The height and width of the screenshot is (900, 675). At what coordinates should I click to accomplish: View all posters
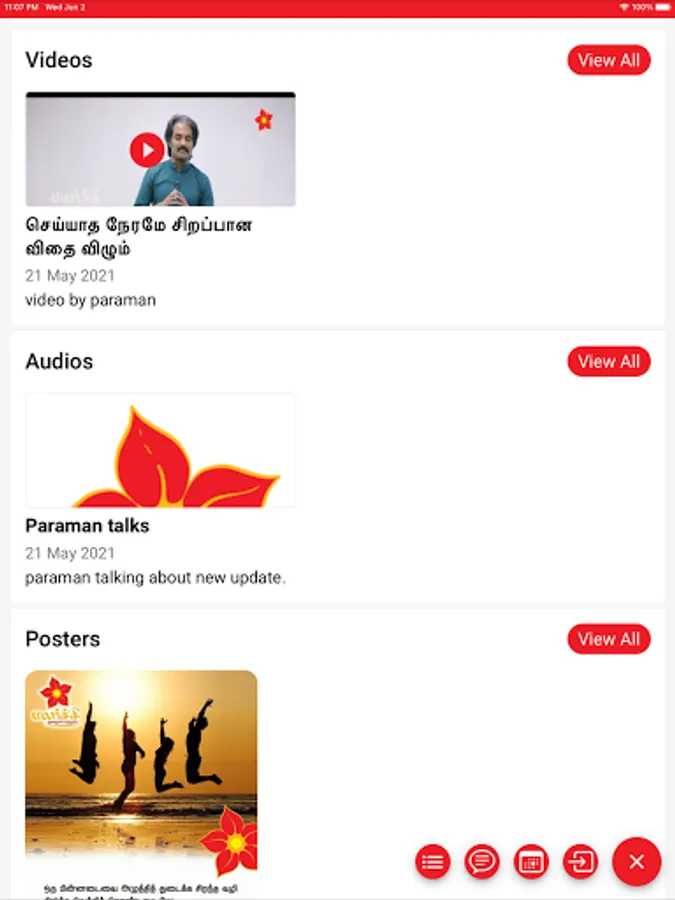click(608, 639)
